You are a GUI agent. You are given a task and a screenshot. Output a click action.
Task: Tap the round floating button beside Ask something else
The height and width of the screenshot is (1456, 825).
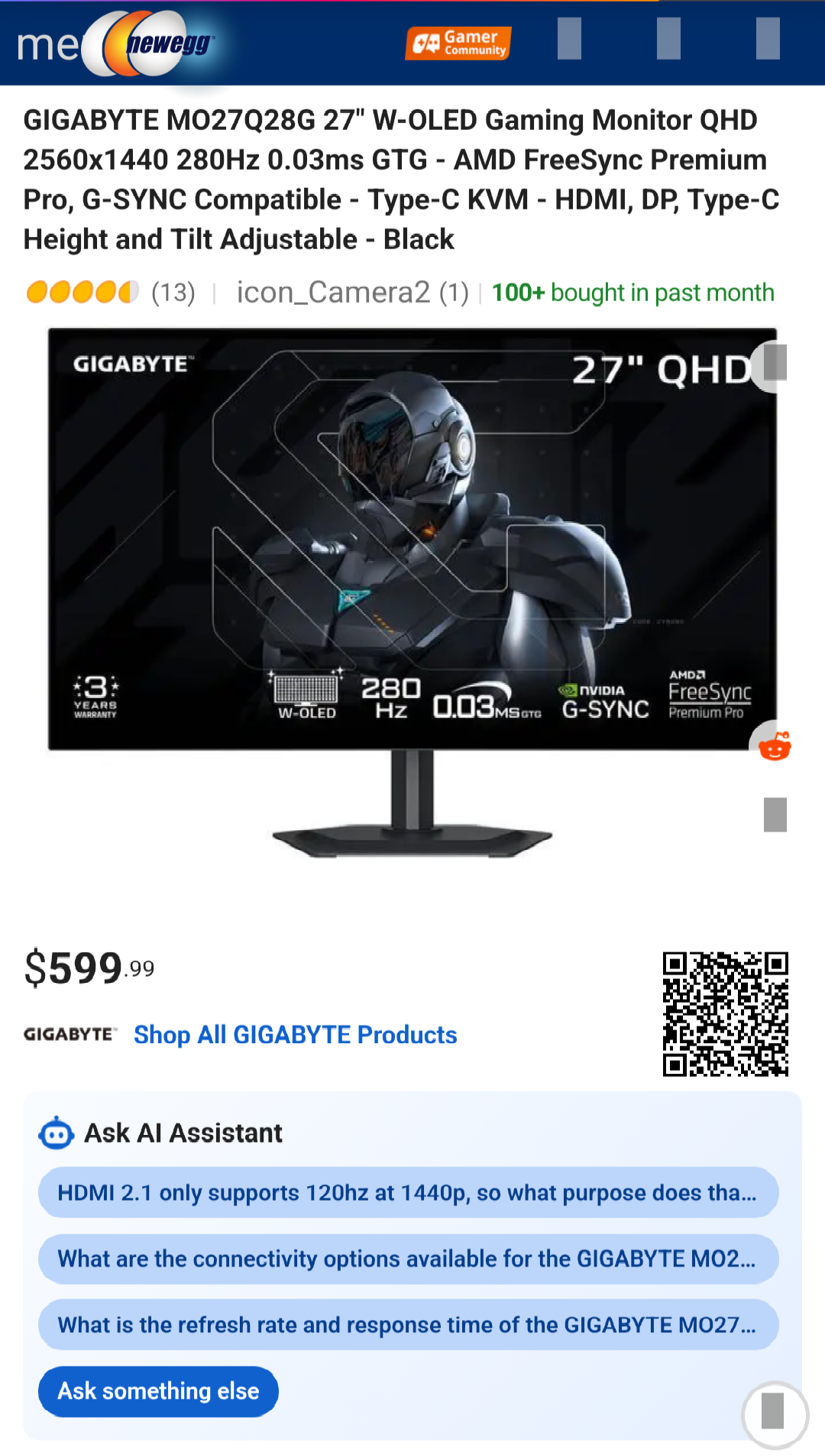click(775, 1415)
